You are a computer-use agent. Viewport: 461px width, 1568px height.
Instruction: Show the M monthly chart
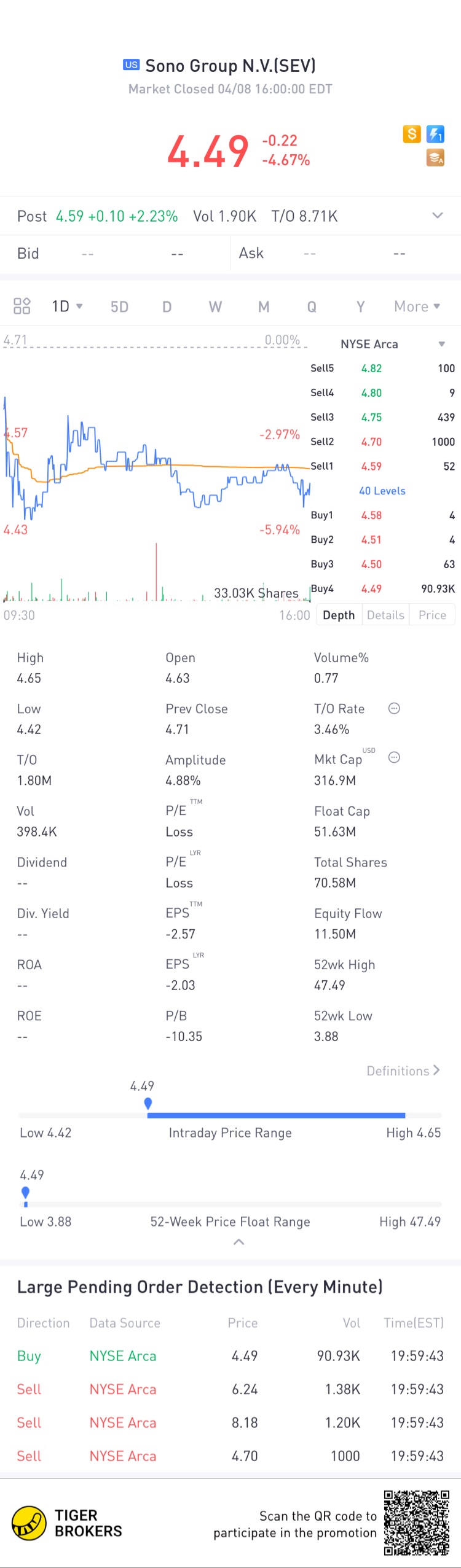[264, 306]
